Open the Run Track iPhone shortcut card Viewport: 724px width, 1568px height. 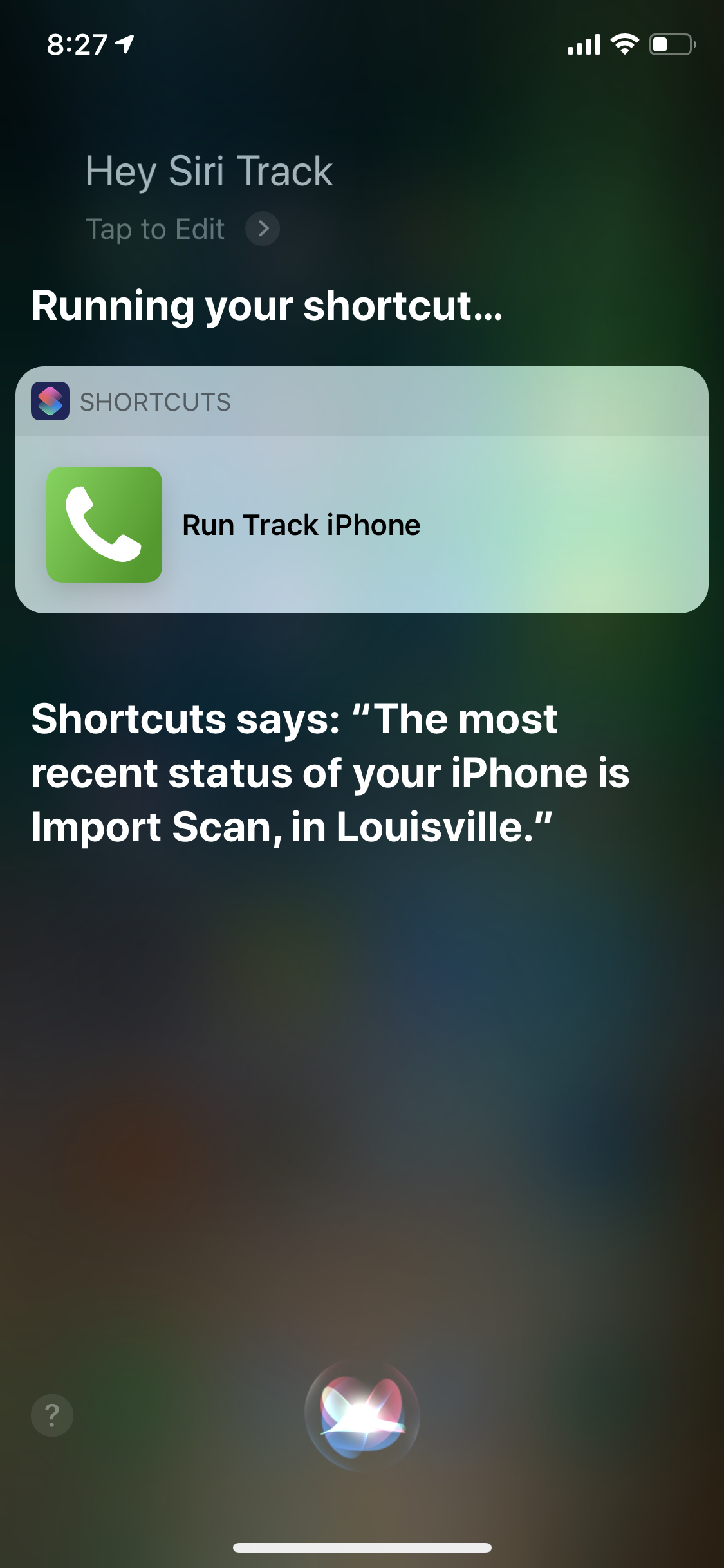click(x=362, y=524)
